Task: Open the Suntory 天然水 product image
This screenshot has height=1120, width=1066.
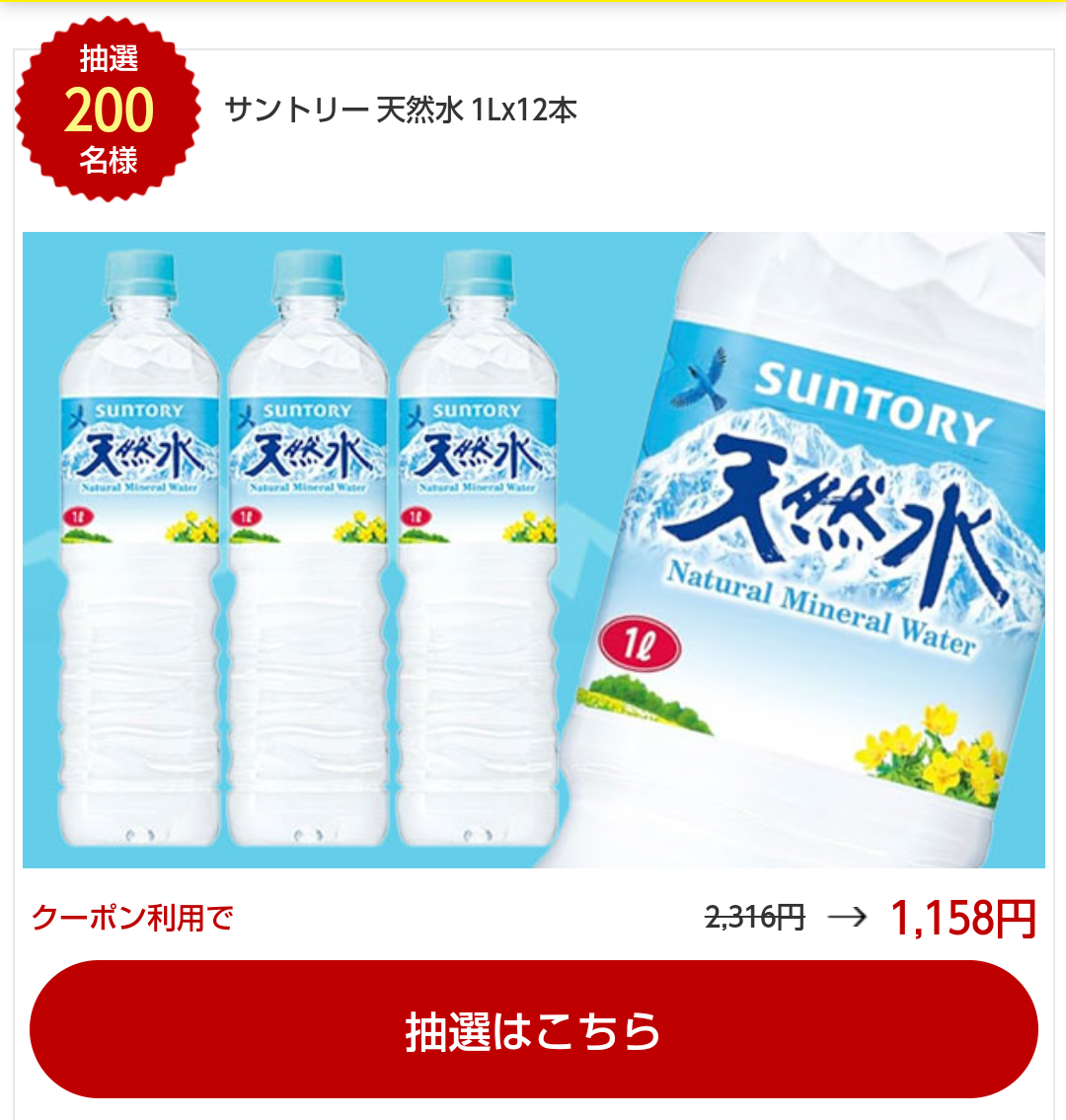Action: pyautogui.click(x=533, y=550)
